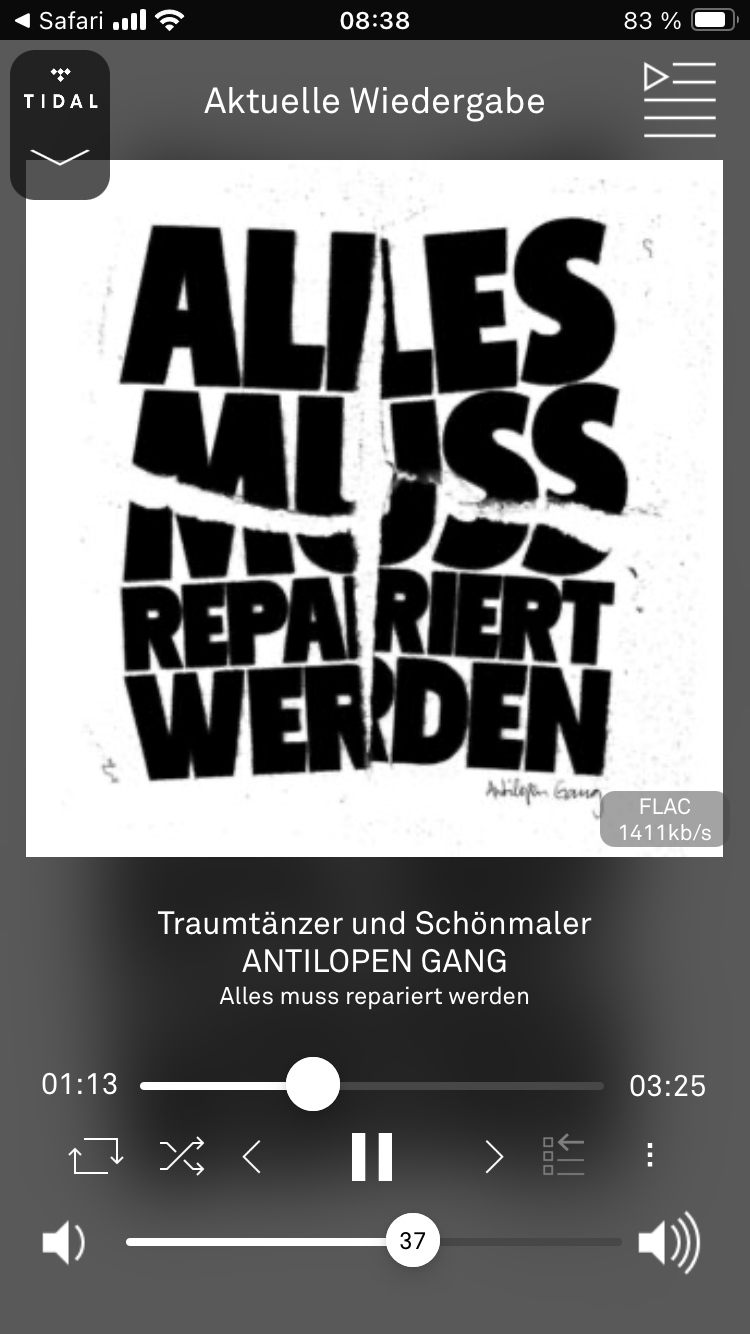Viewport: 750px width, 1334px height.
Task: Raise volume with the loud speaker icon
Action: tap(669, 1243)
